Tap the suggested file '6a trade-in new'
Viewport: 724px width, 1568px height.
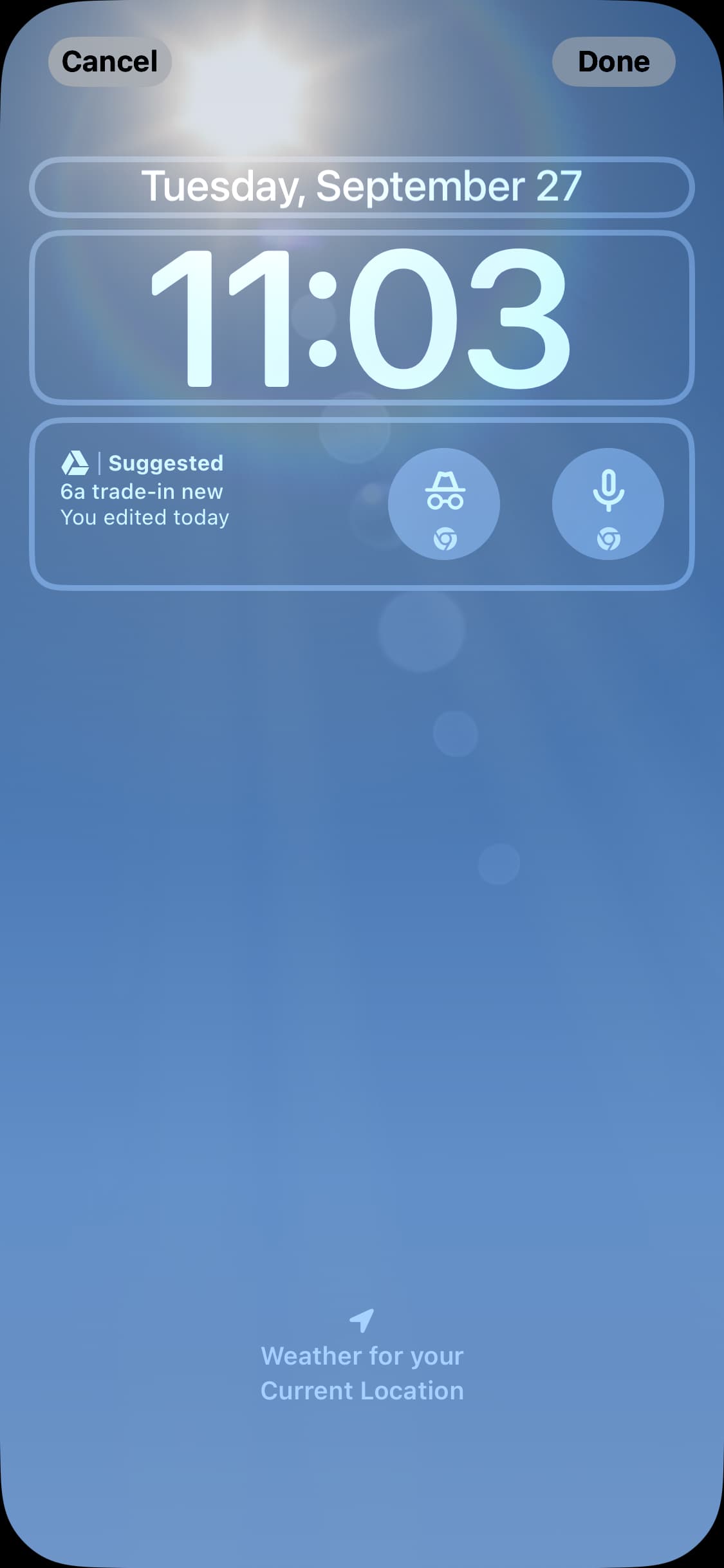[x=140, y=490]
